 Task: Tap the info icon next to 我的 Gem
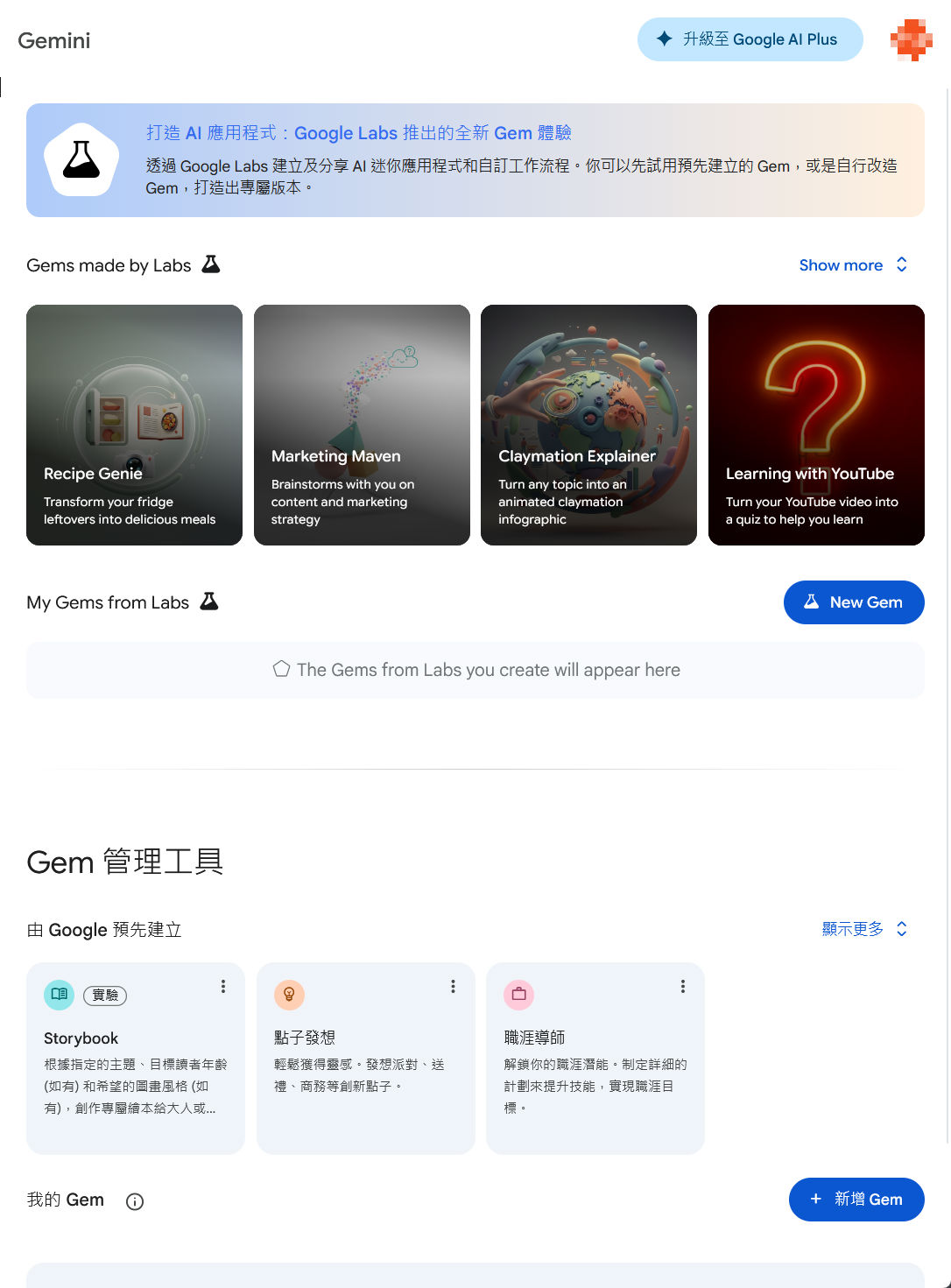(x=135, y=1201)
